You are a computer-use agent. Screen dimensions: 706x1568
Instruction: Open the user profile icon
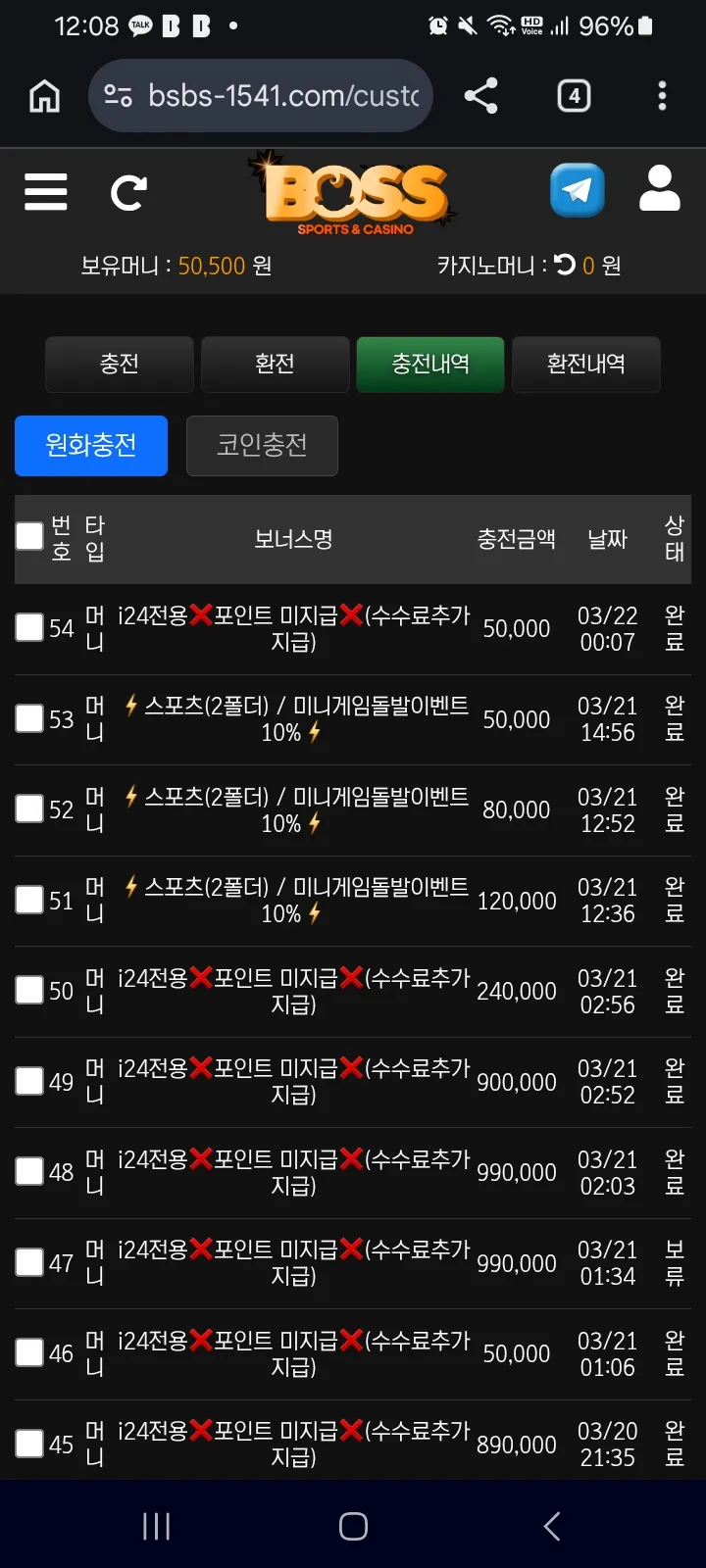pos(660,188)
